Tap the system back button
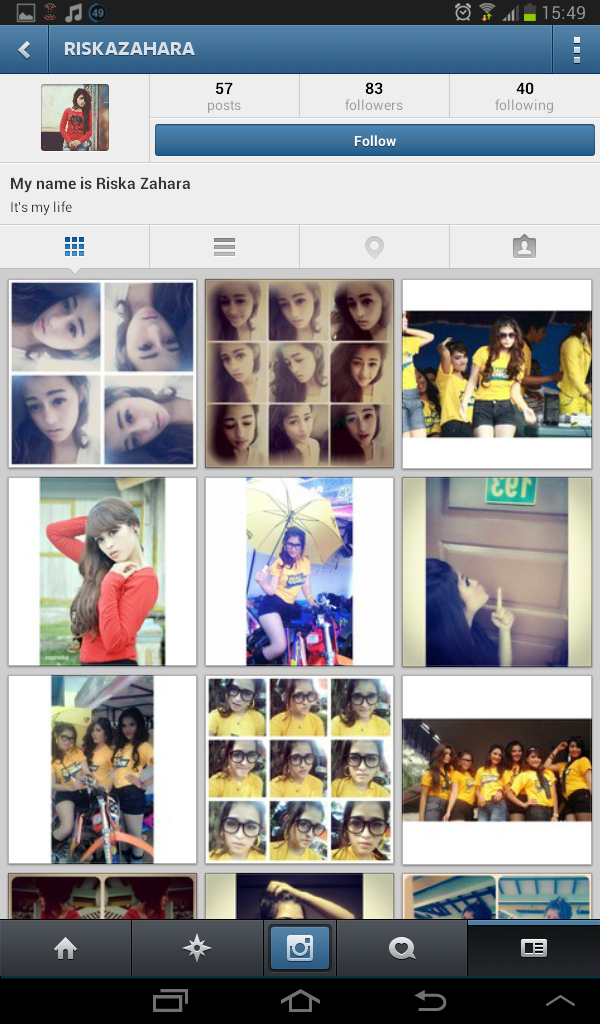 pyautogui.click(x=430, y=1000)
